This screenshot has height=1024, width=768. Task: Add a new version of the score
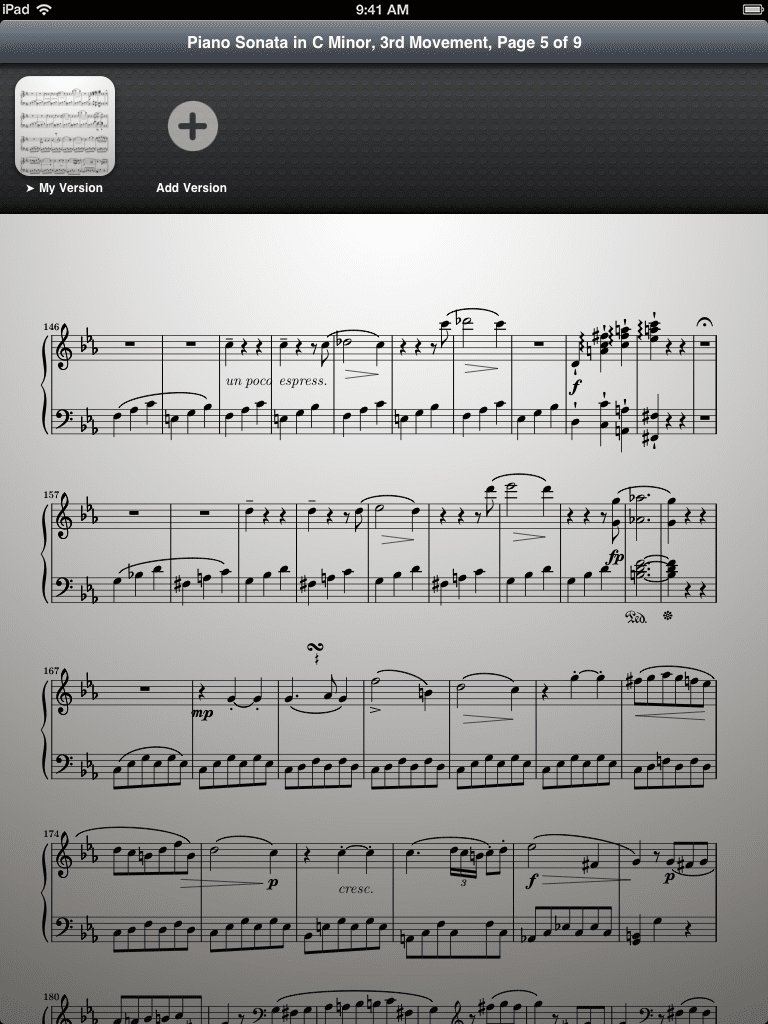click(x=192, y=127)
